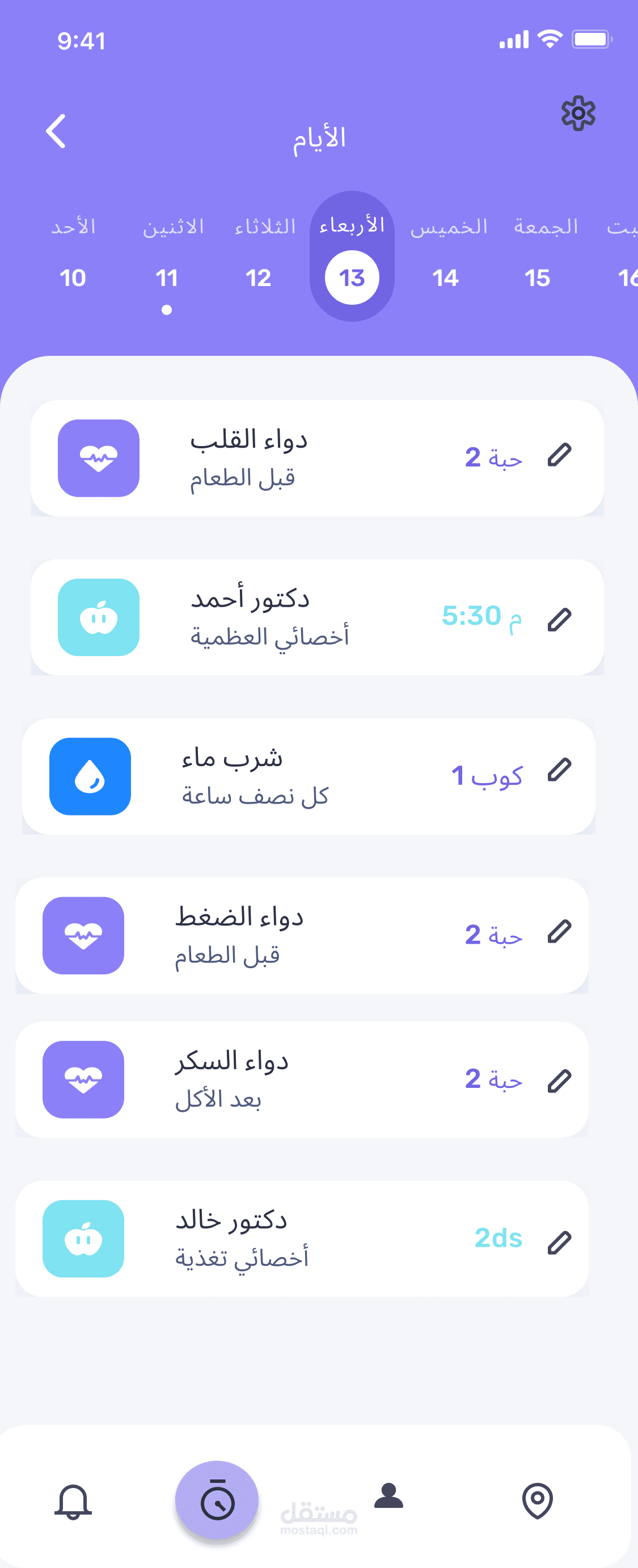This screenshot has width=638, height=1568.
Task: Edit the دكتور خالد appointment
Action: (x=559, y=1243)
